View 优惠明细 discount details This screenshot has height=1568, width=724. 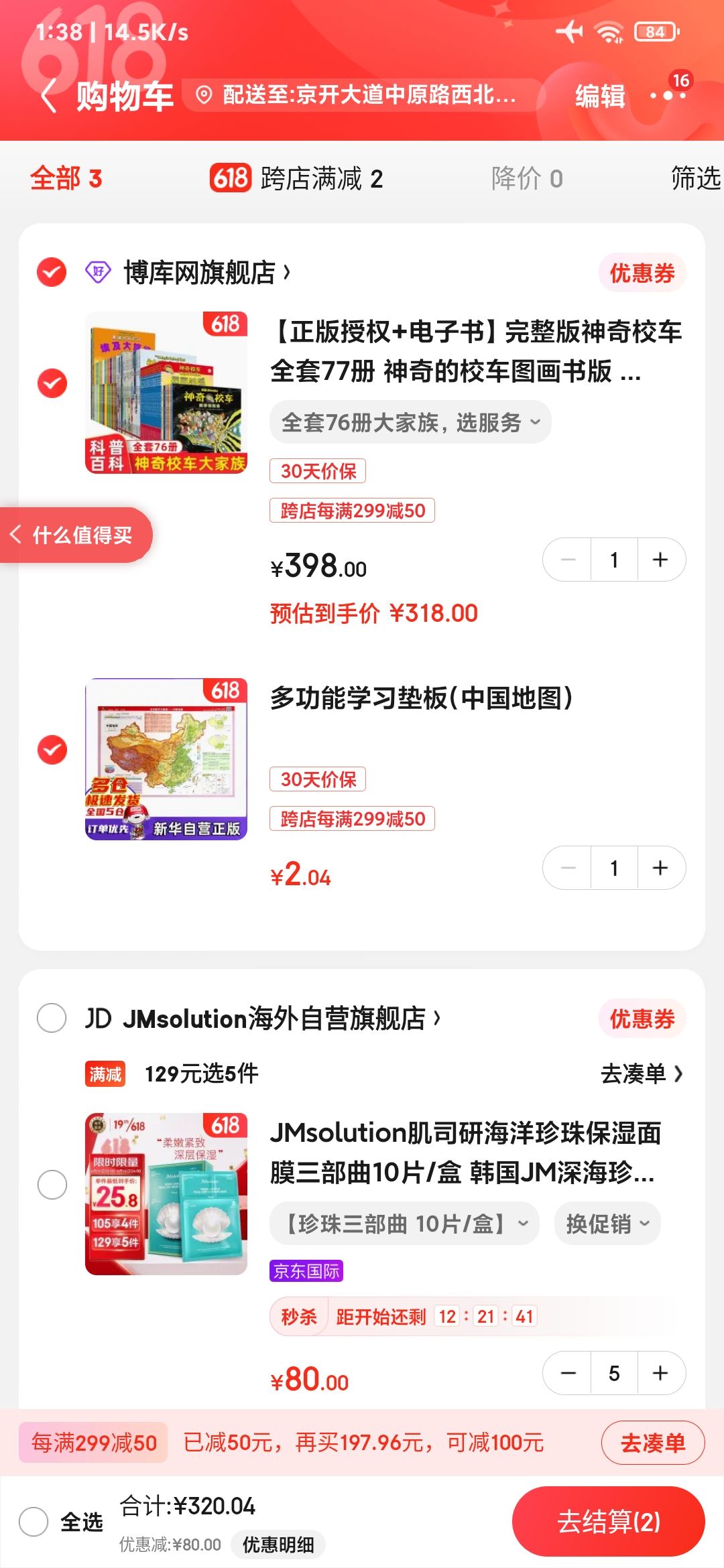[278, 1545]
